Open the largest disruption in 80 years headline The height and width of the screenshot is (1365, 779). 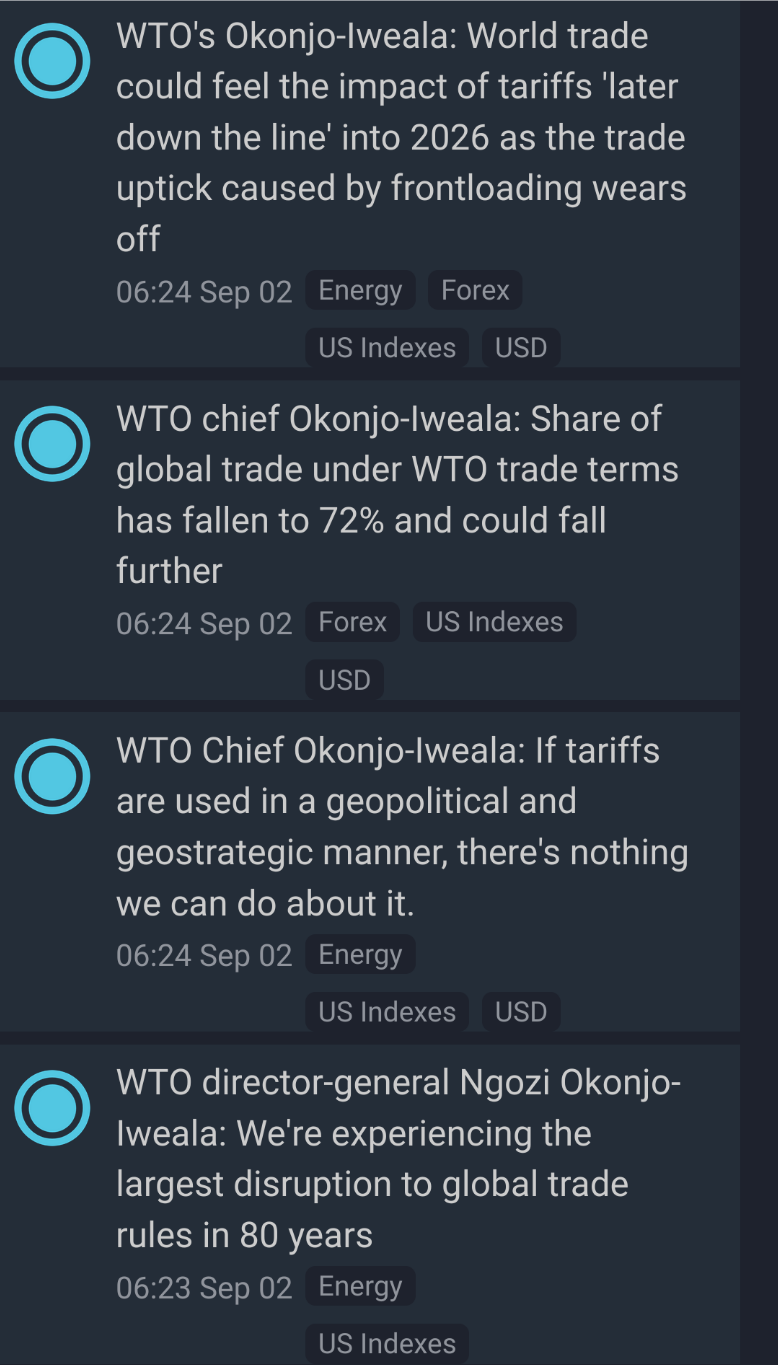[x=398, y=1158]
